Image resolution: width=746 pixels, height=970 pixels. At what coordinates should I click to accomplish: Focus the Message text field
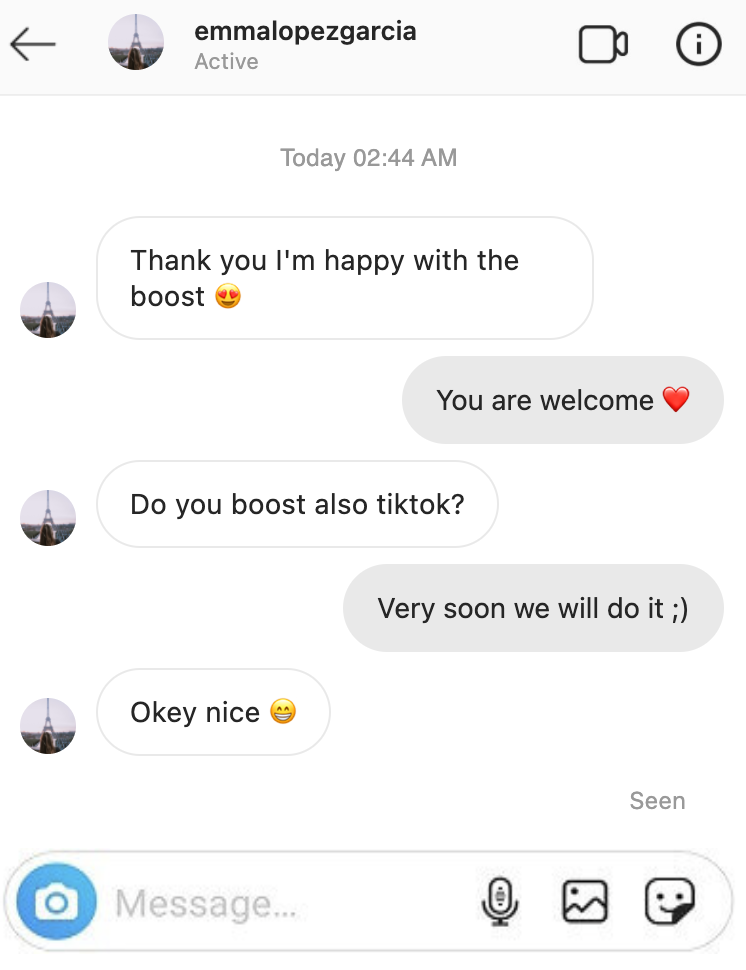(280, 904)
